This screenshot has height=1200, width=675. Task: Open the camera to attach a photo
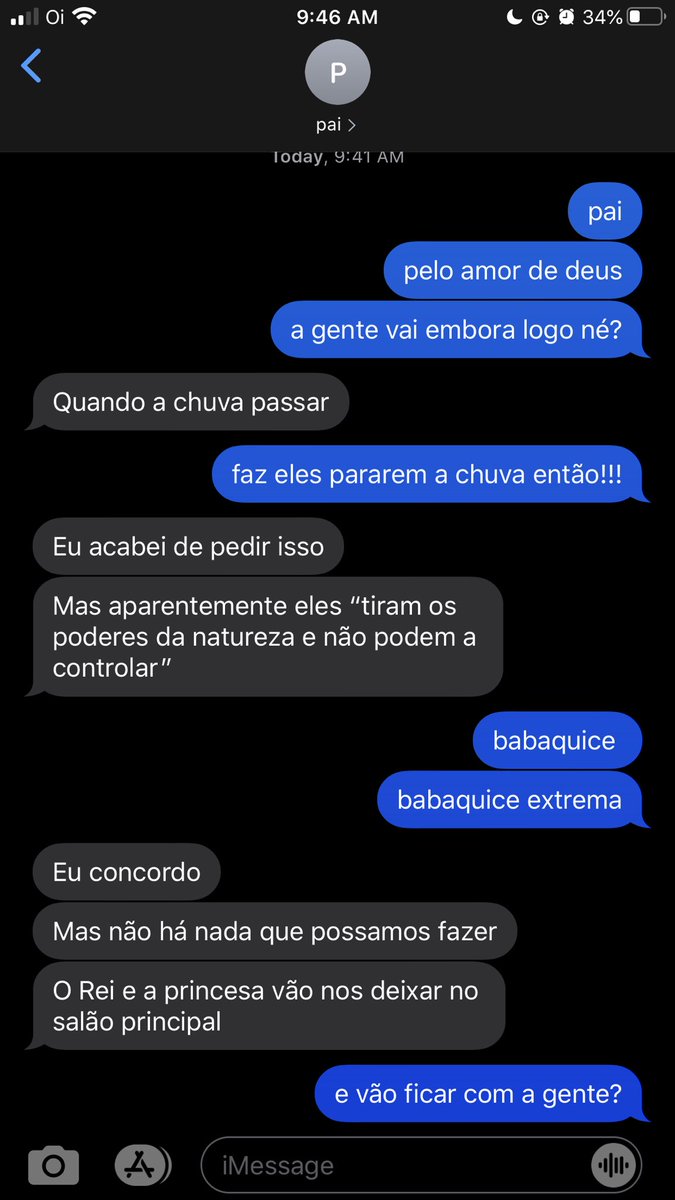[53, 1165]
